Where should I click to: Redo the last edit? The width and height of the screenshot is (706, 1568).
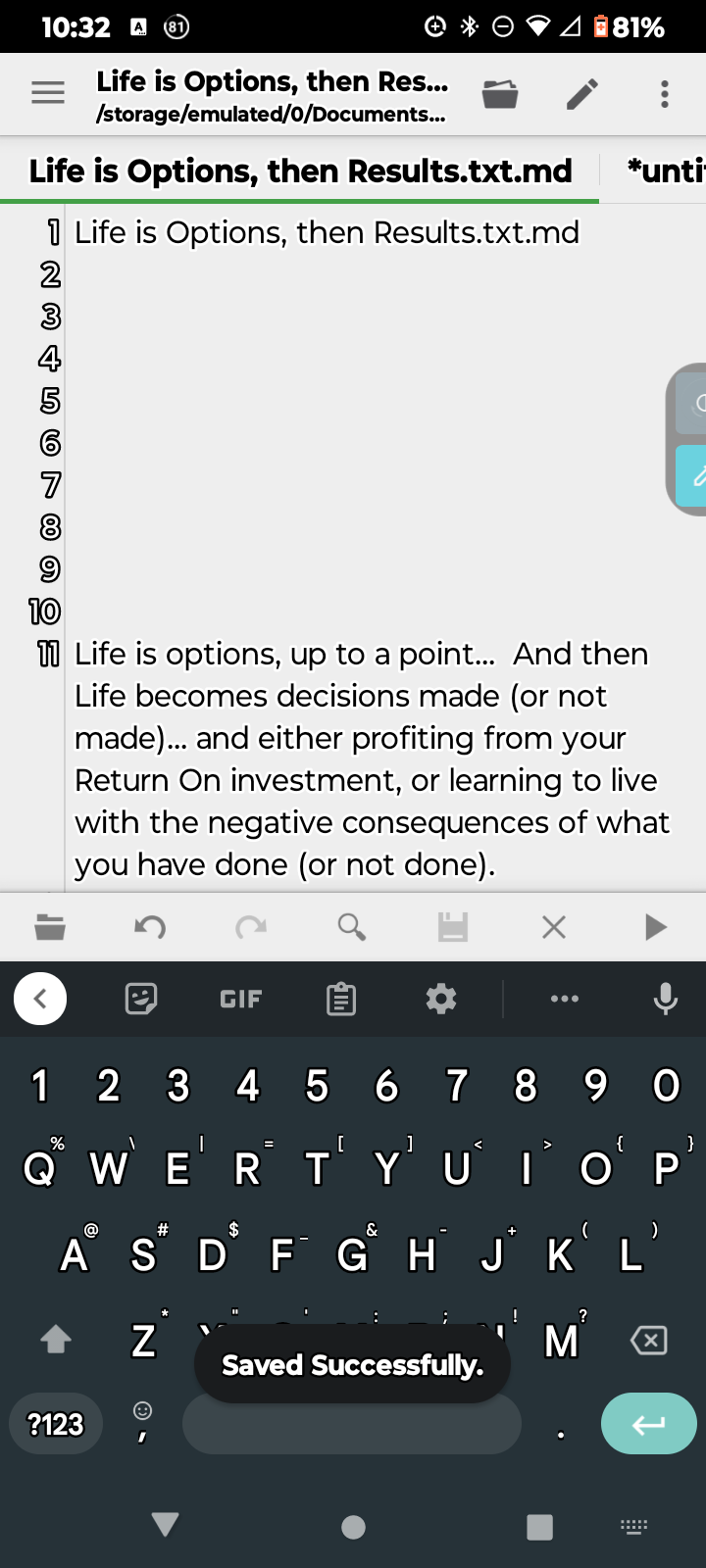(251, 927)
